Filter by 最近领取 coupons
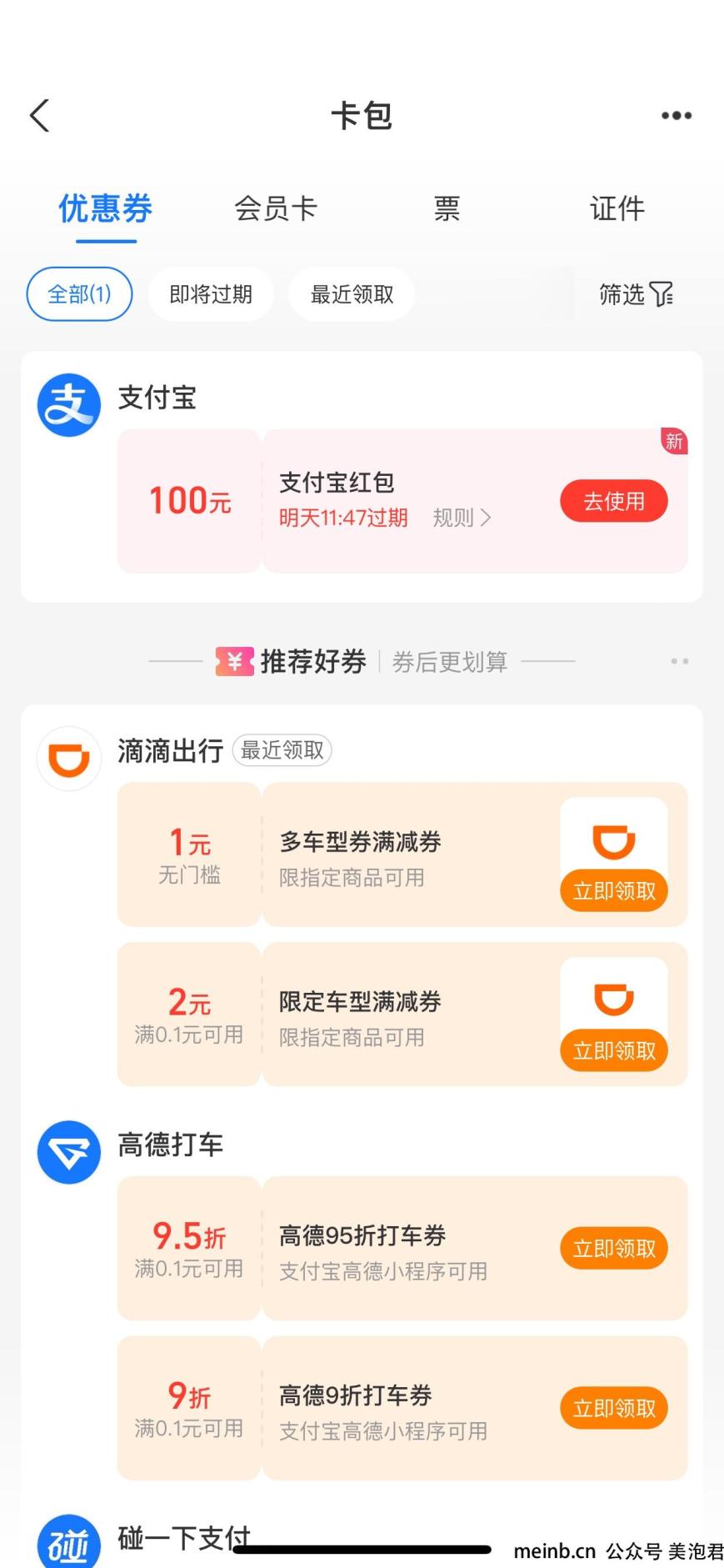The width and height of the screenshot is (724, 1568). click(x=352, y=294)
